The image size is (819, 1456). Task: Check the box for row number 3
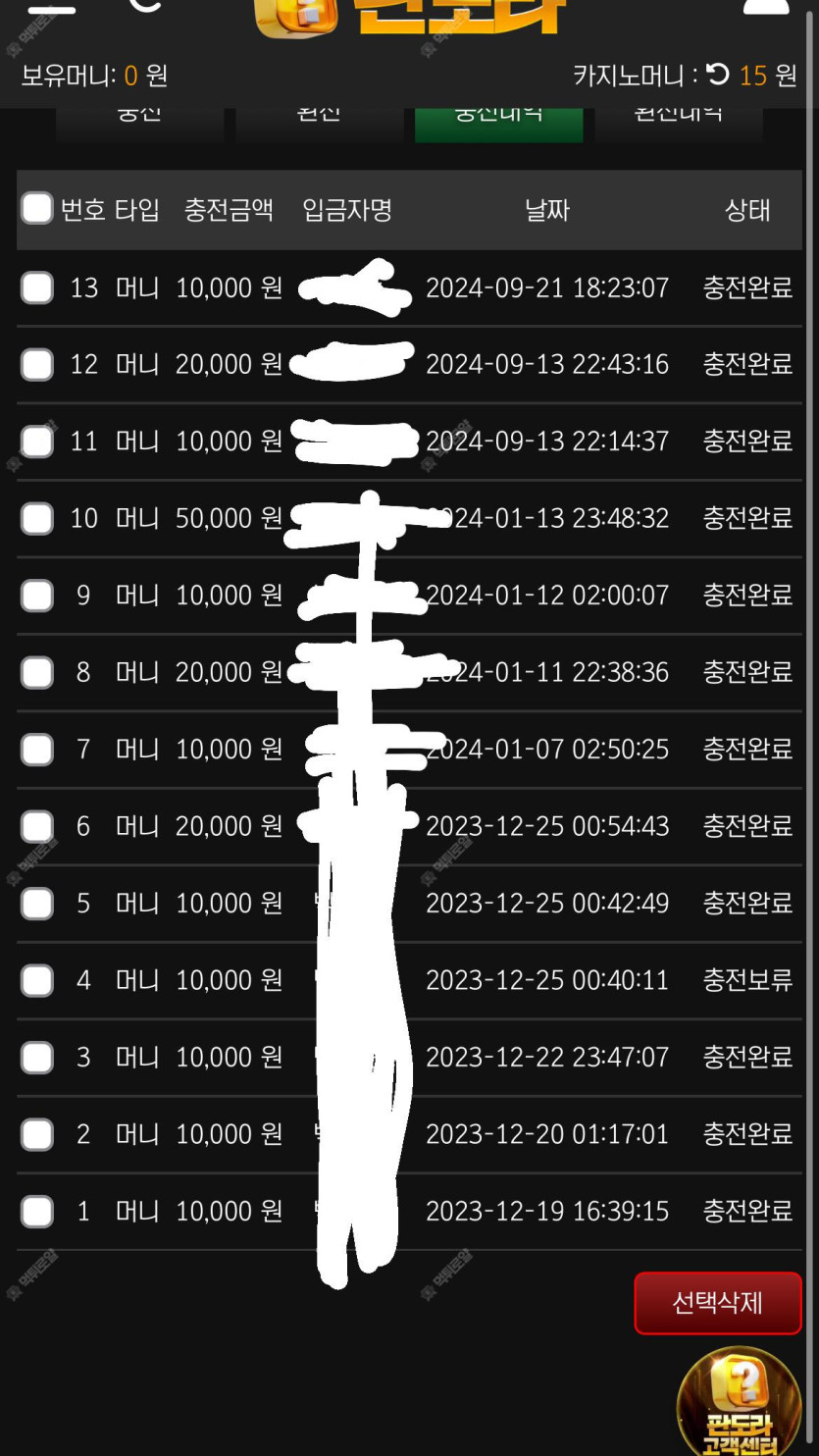[37, 1057]
